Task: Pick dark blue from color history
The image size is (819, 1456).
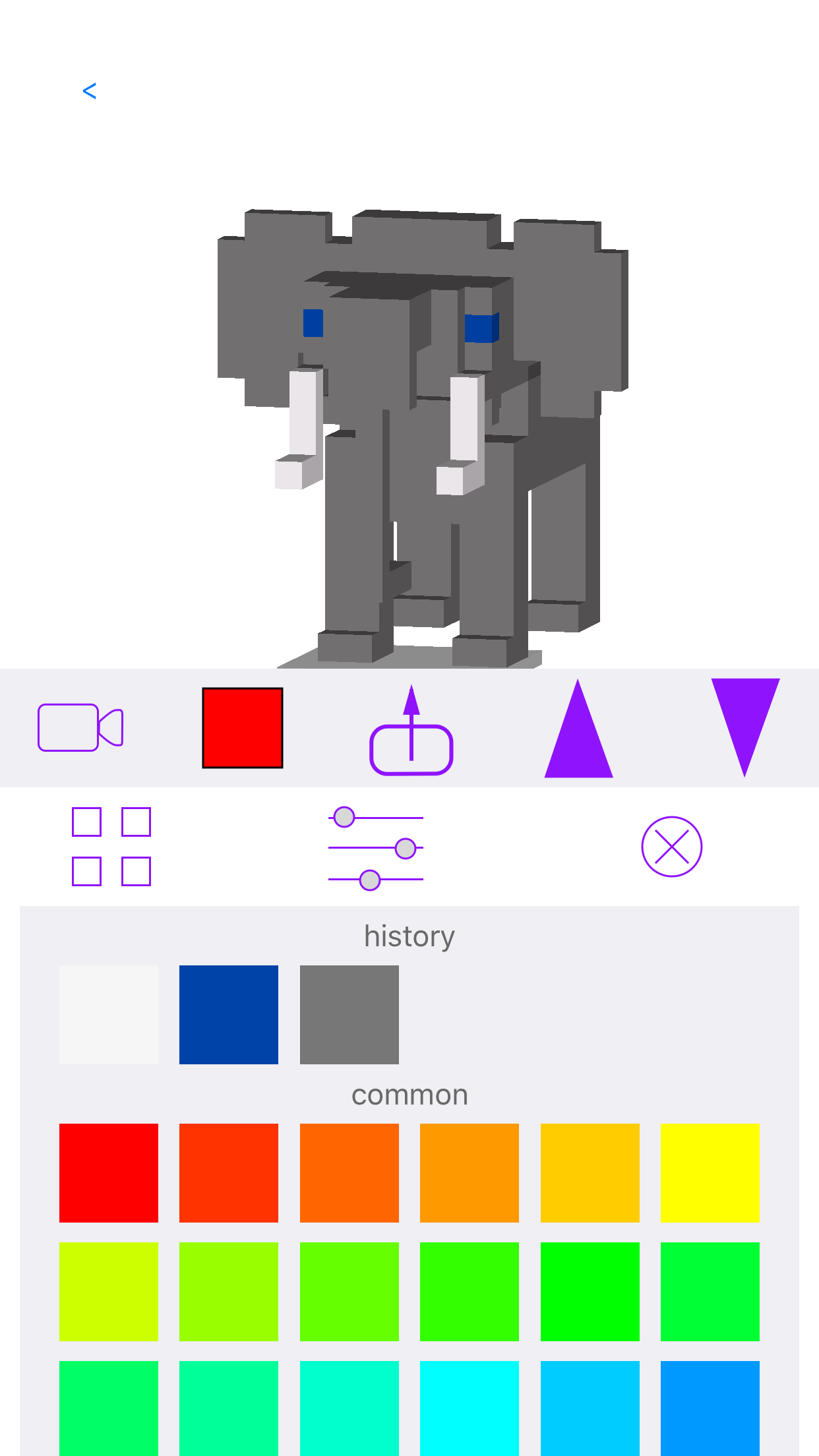Action: click(229, 1014)
